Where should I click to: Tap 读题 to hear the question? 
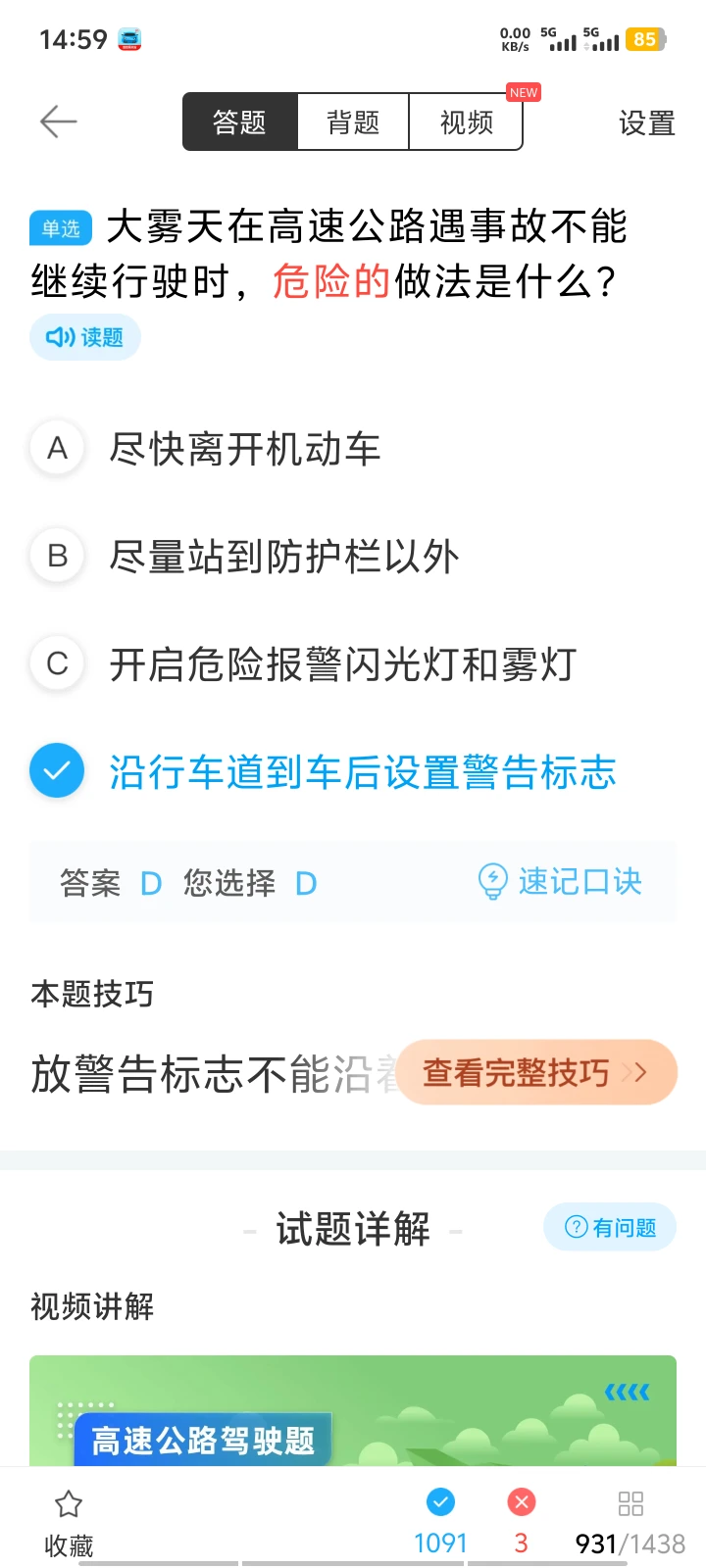click(x=85, y=337)
